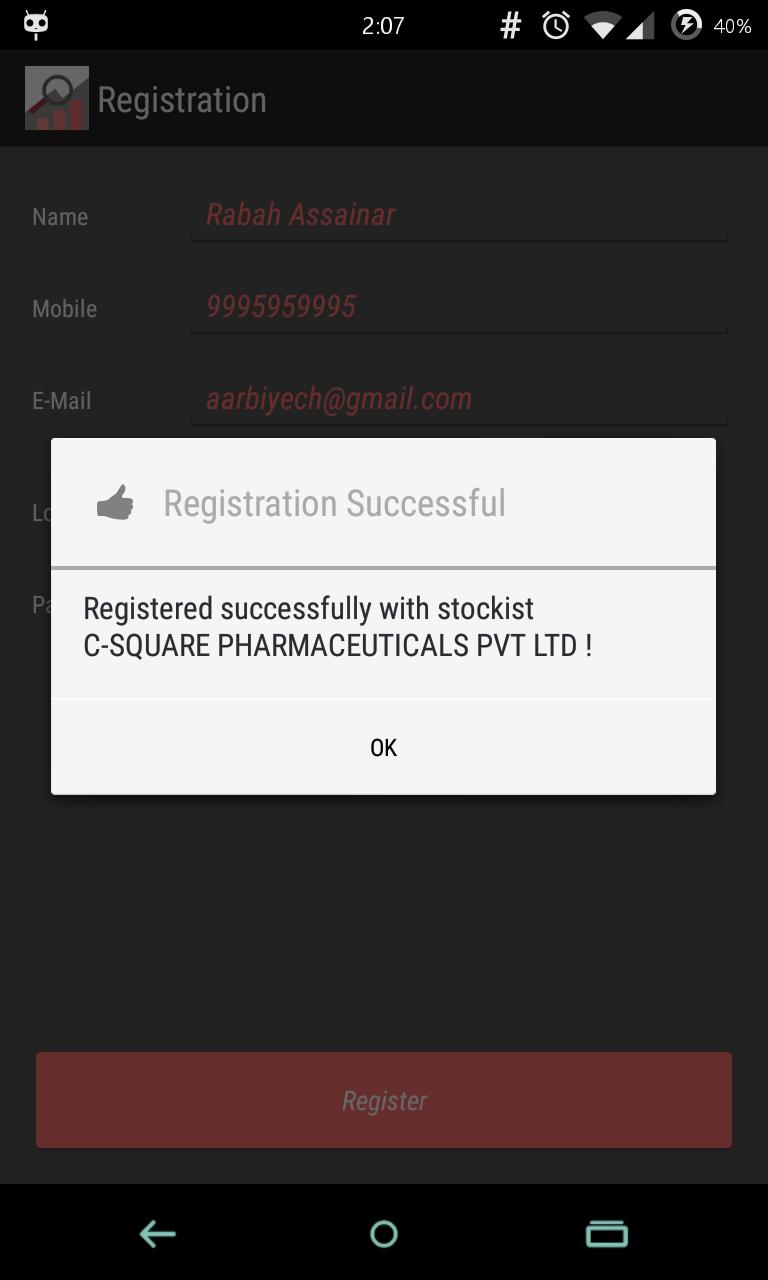Tap the CyanogenMod mascot icon top left

point(36,24)
